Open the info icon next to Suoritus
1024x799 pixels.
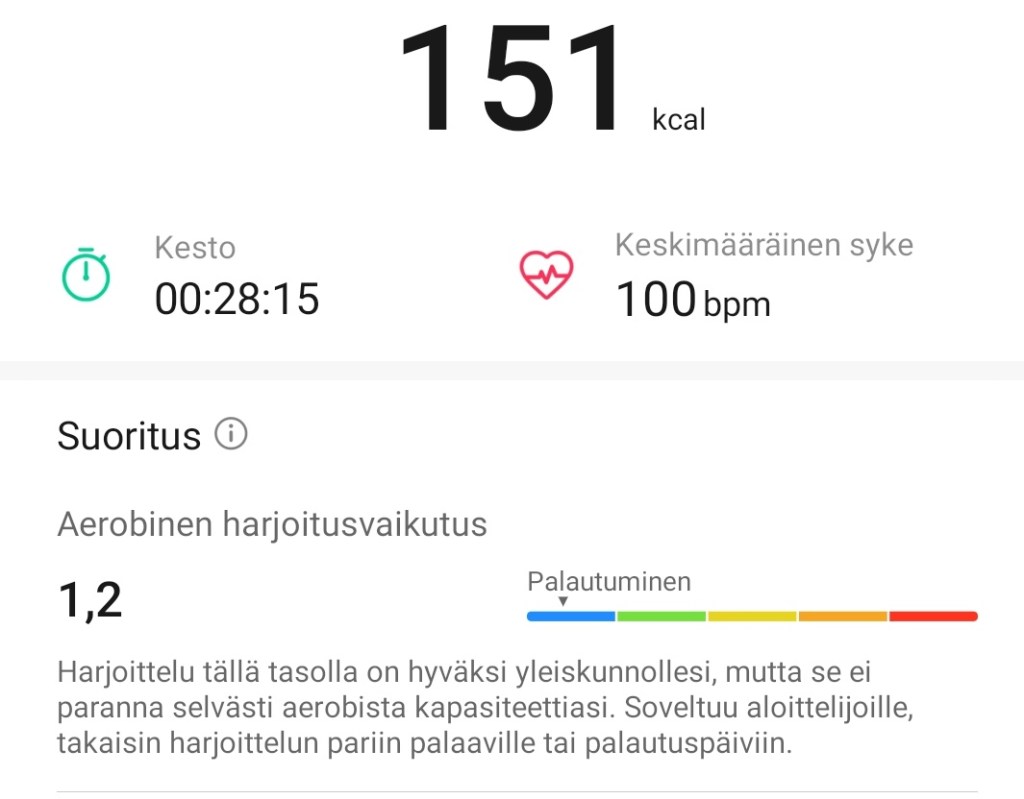231,435
